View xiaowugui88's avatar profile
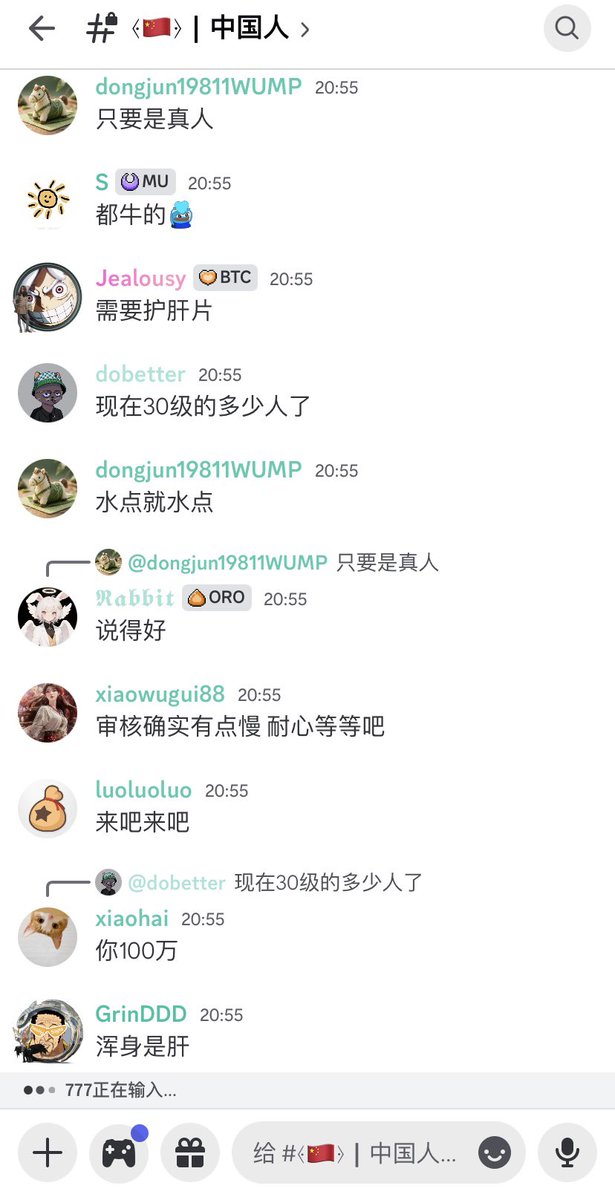This screenshot has width=615, height=1200. point(47,713)
